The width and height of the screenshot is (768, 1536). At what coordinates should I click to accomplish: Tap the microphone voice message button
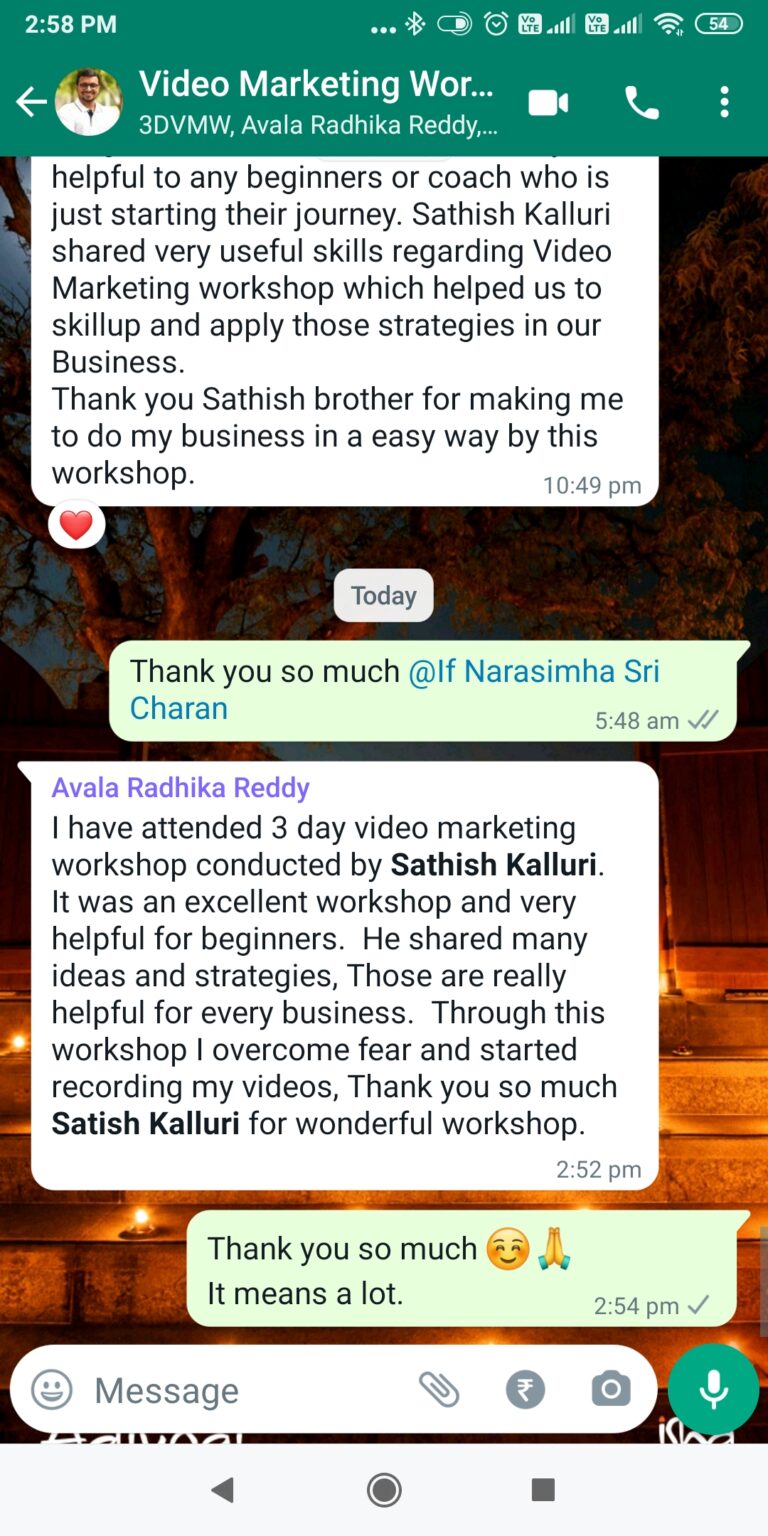(713, 1389)
